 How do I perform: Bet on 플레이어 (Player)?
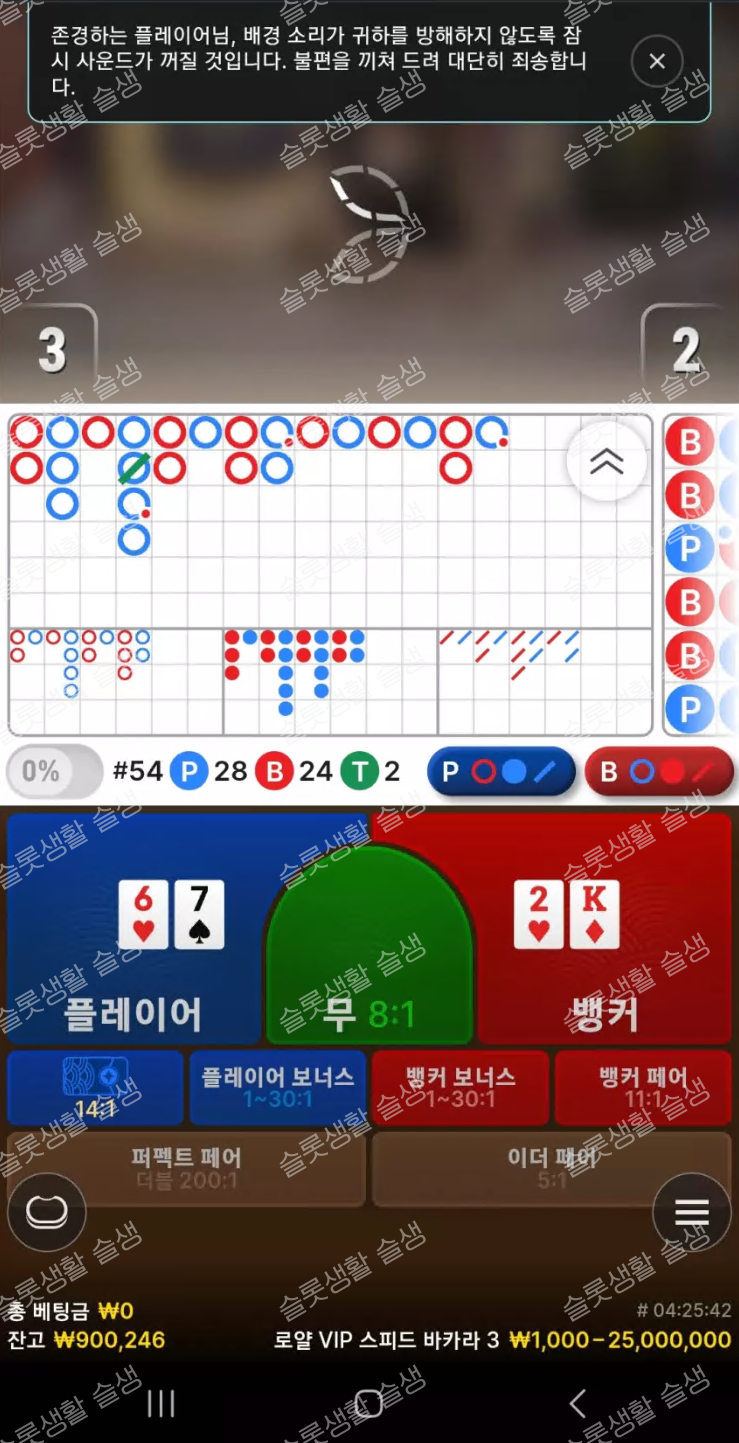point(133,930)
